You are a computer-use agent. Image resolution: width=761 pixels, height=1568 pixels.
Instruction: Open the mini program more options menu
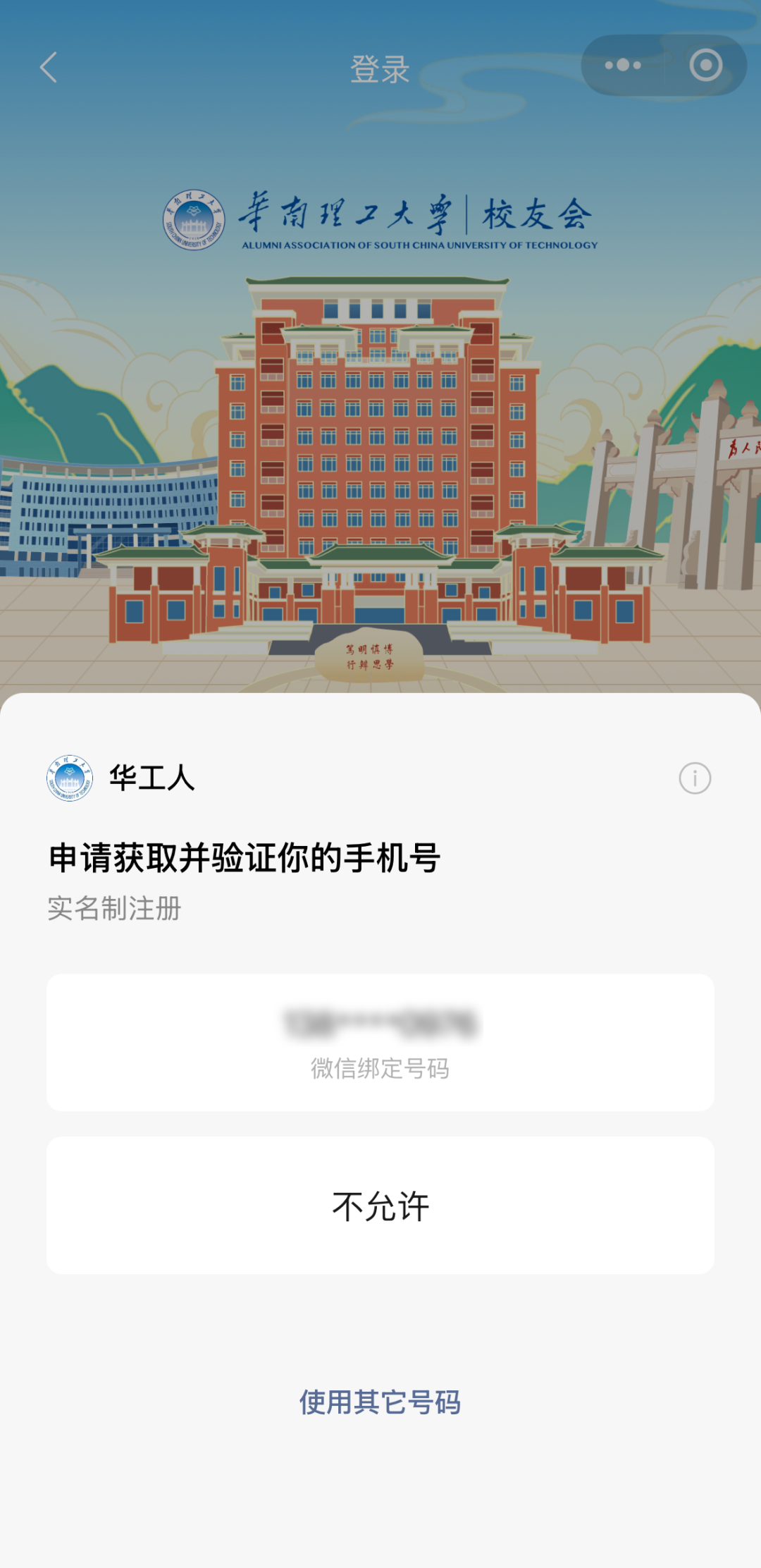[x=623, y=66]
